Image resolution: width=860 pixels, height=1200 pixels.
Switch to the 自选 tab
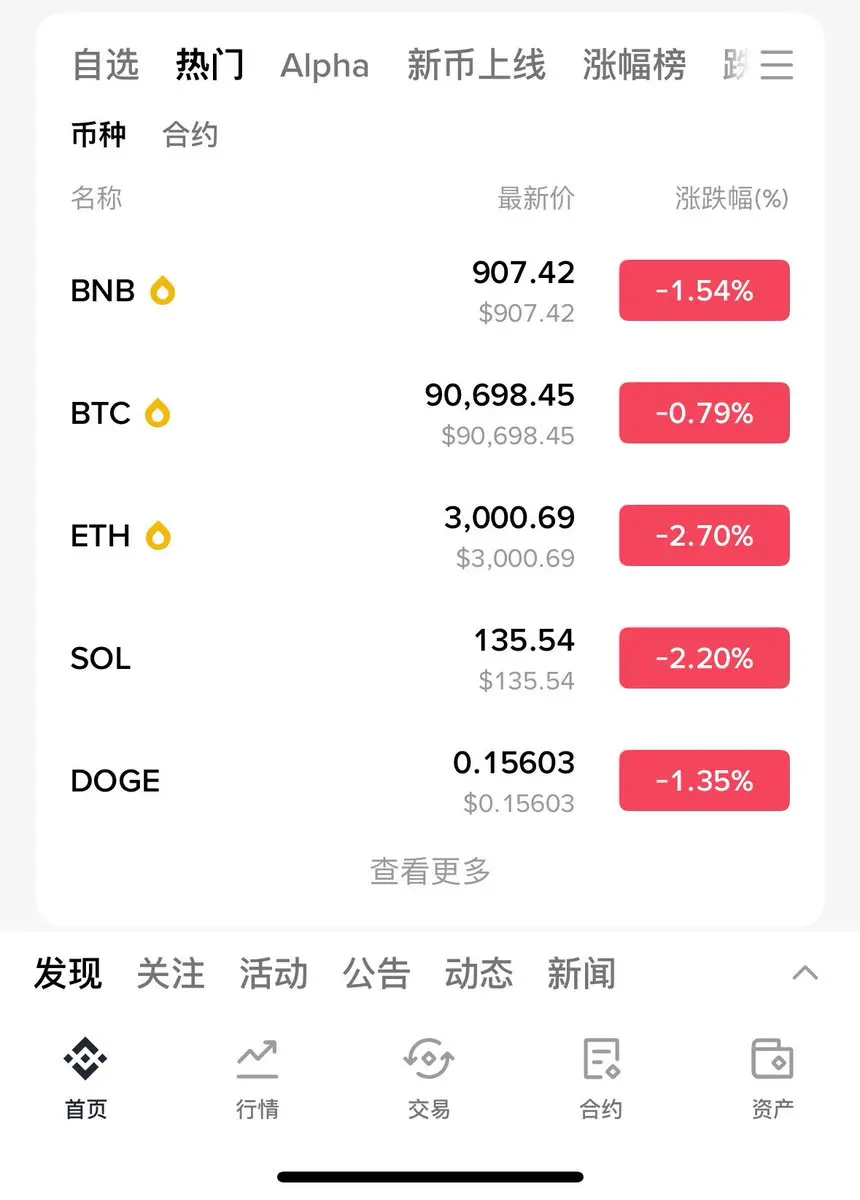click(x=105, y=66)
